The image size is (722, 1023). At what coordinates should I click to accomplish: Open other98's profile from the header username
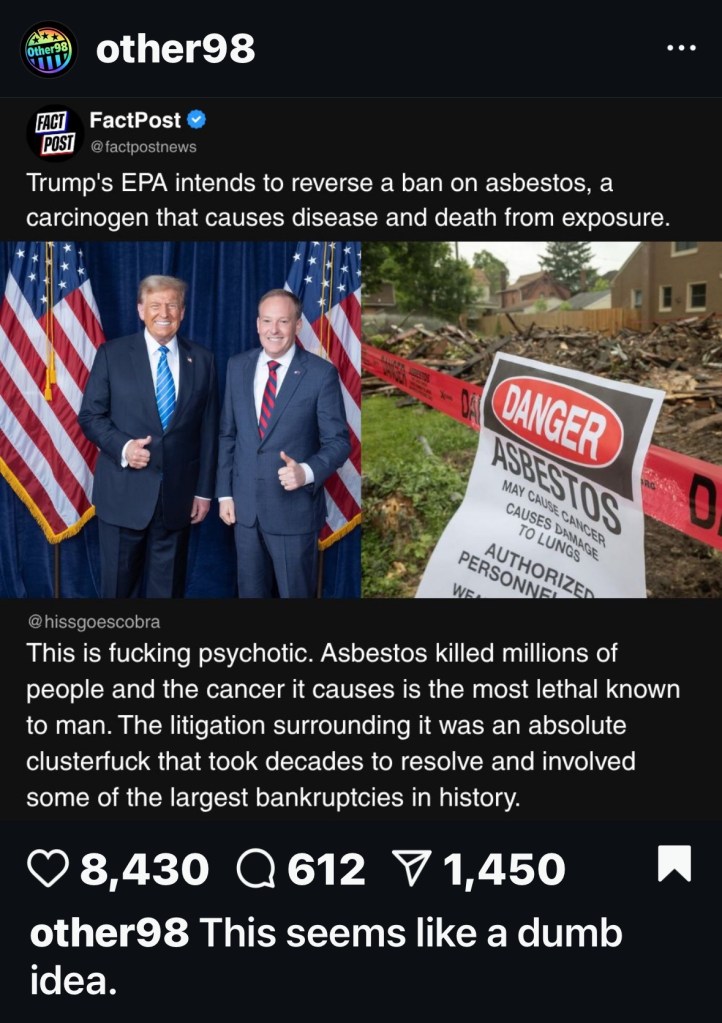coord(175,49)
